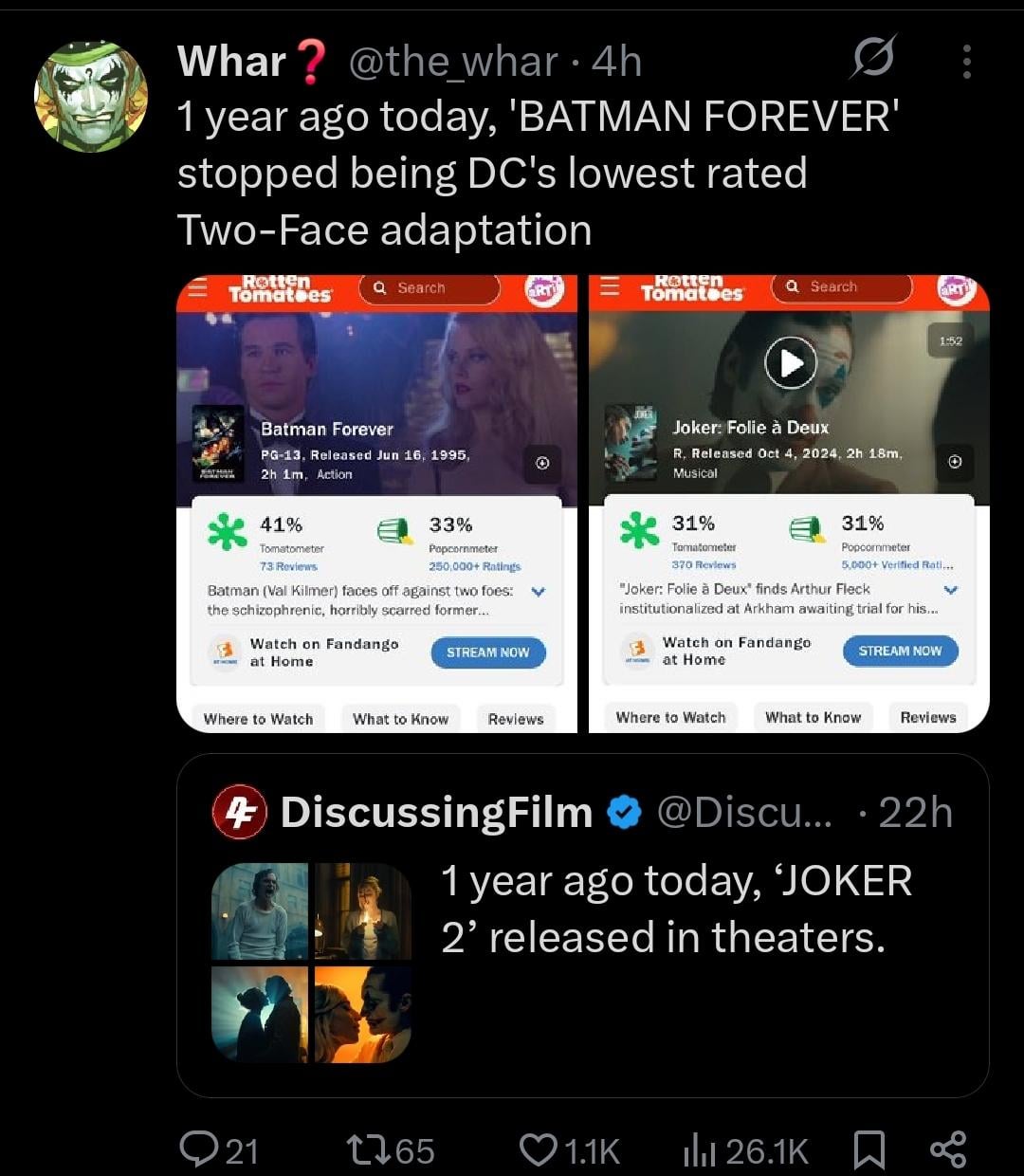Screen dimensions: 1024x1176
Task: Repost Whar's post
Action: tap(391, 1150)
